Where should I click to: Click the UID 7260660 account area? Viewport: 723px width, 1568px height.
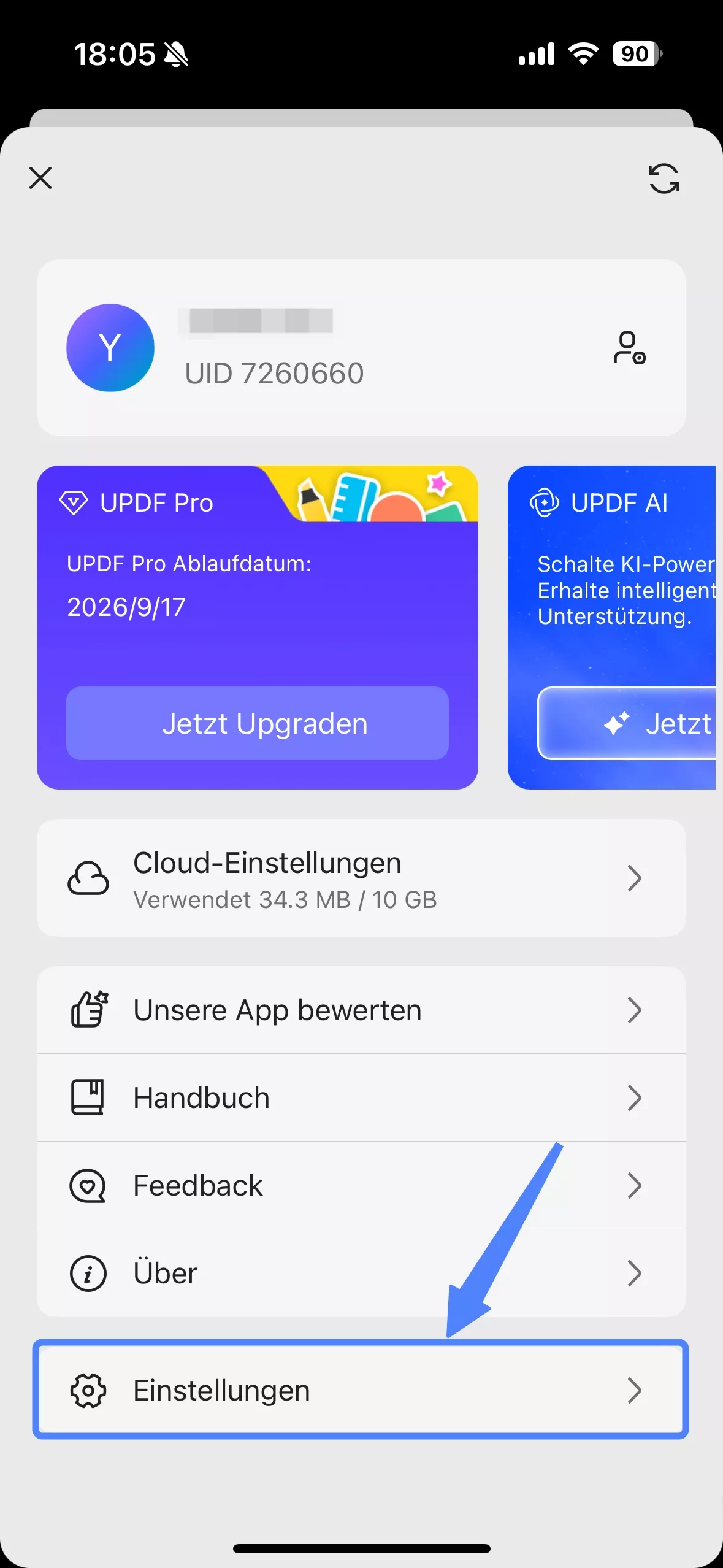point(274,371)
